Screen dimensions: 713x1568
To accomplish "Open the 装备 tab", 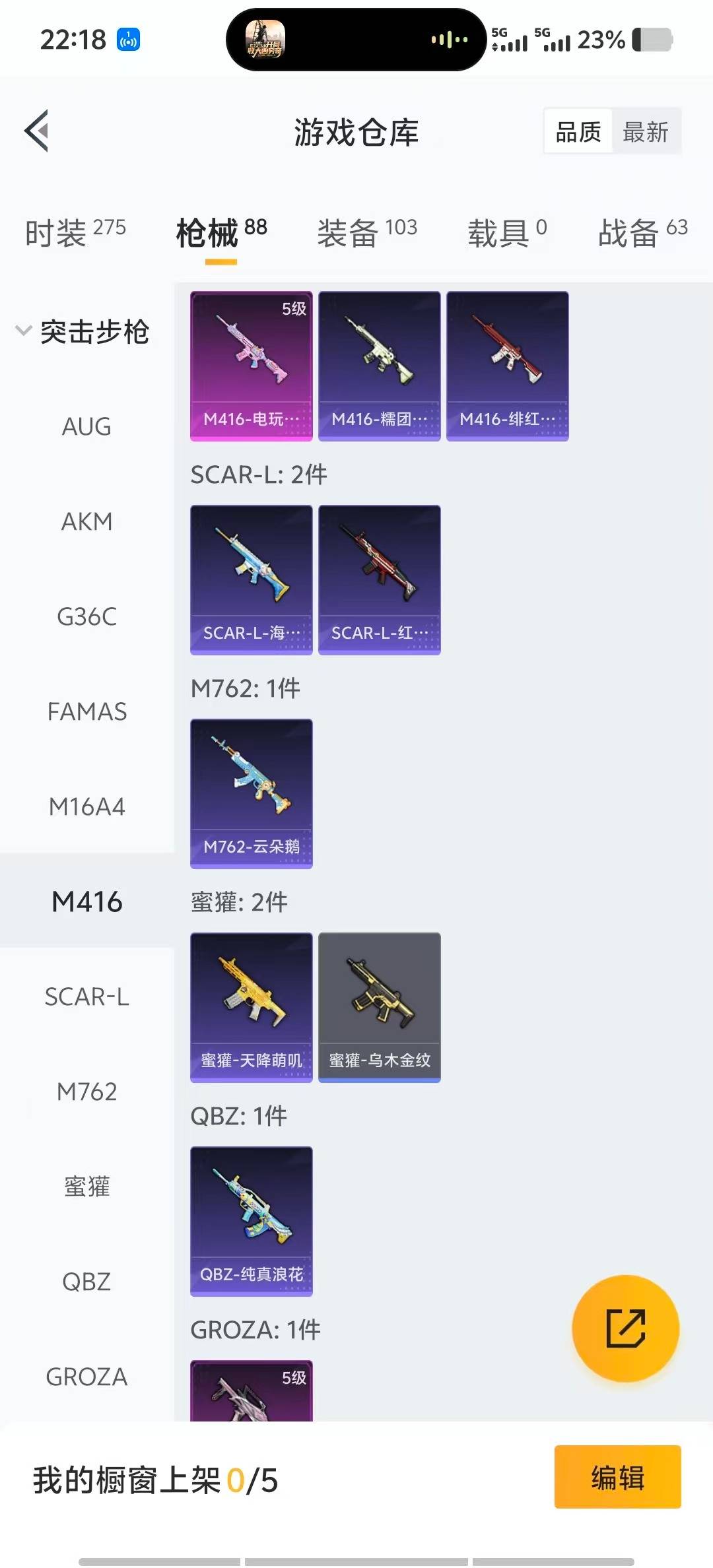I will (366, 232).
